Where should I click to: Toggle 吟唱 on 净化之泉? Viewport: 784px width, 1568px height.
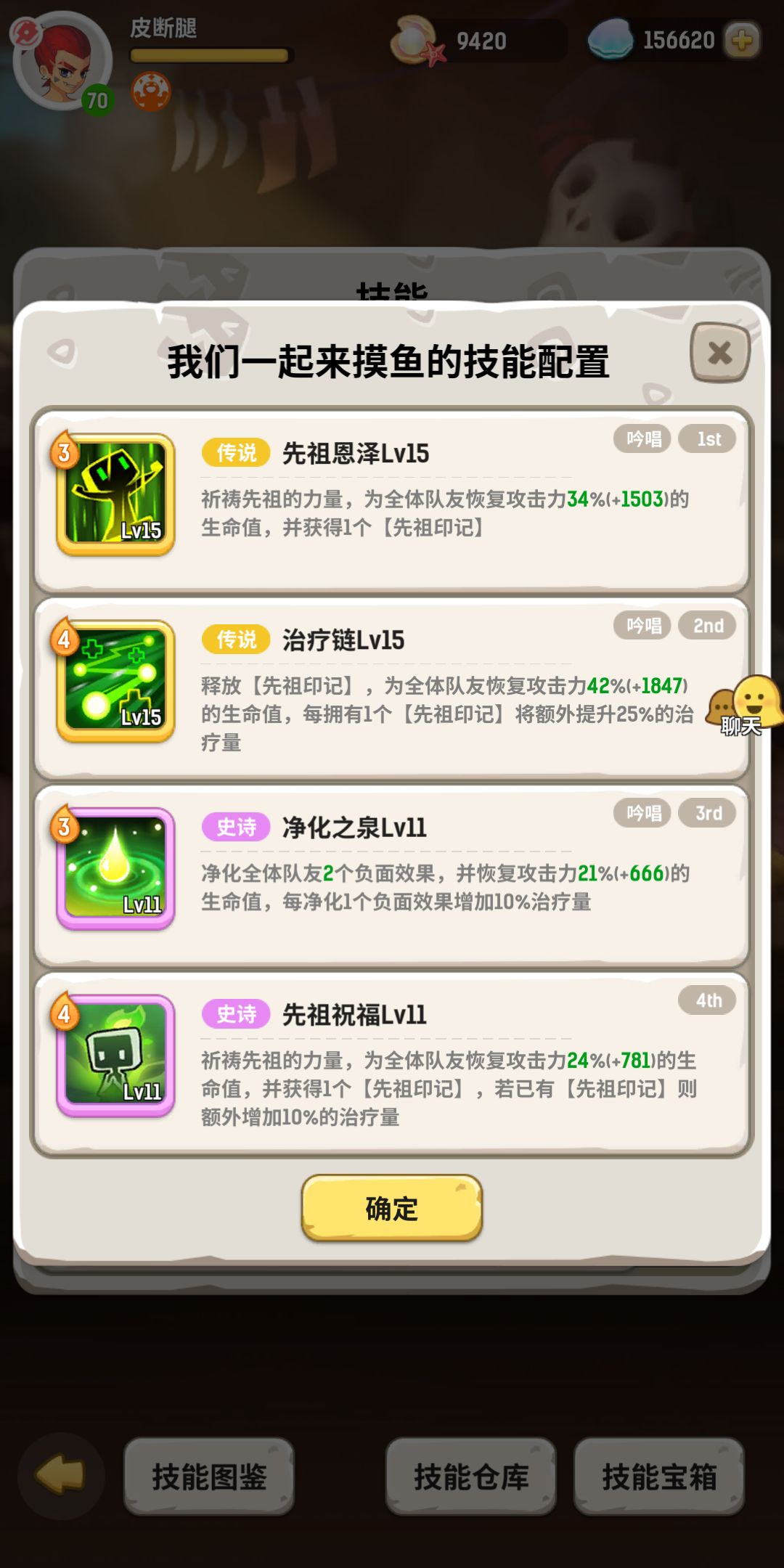point(642,813)
